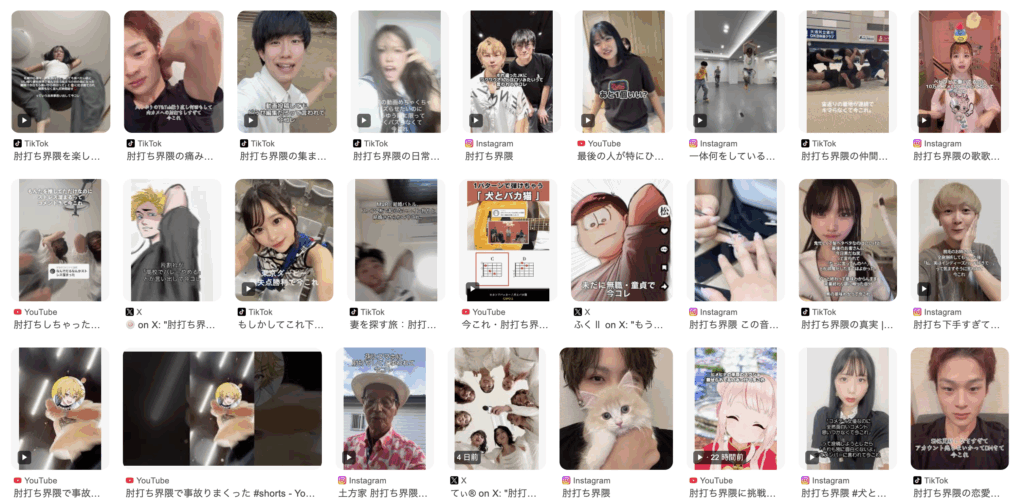Open TikTok video 肘打ち界隈の痛み…
1024x498 pixels.
[173, 72]
